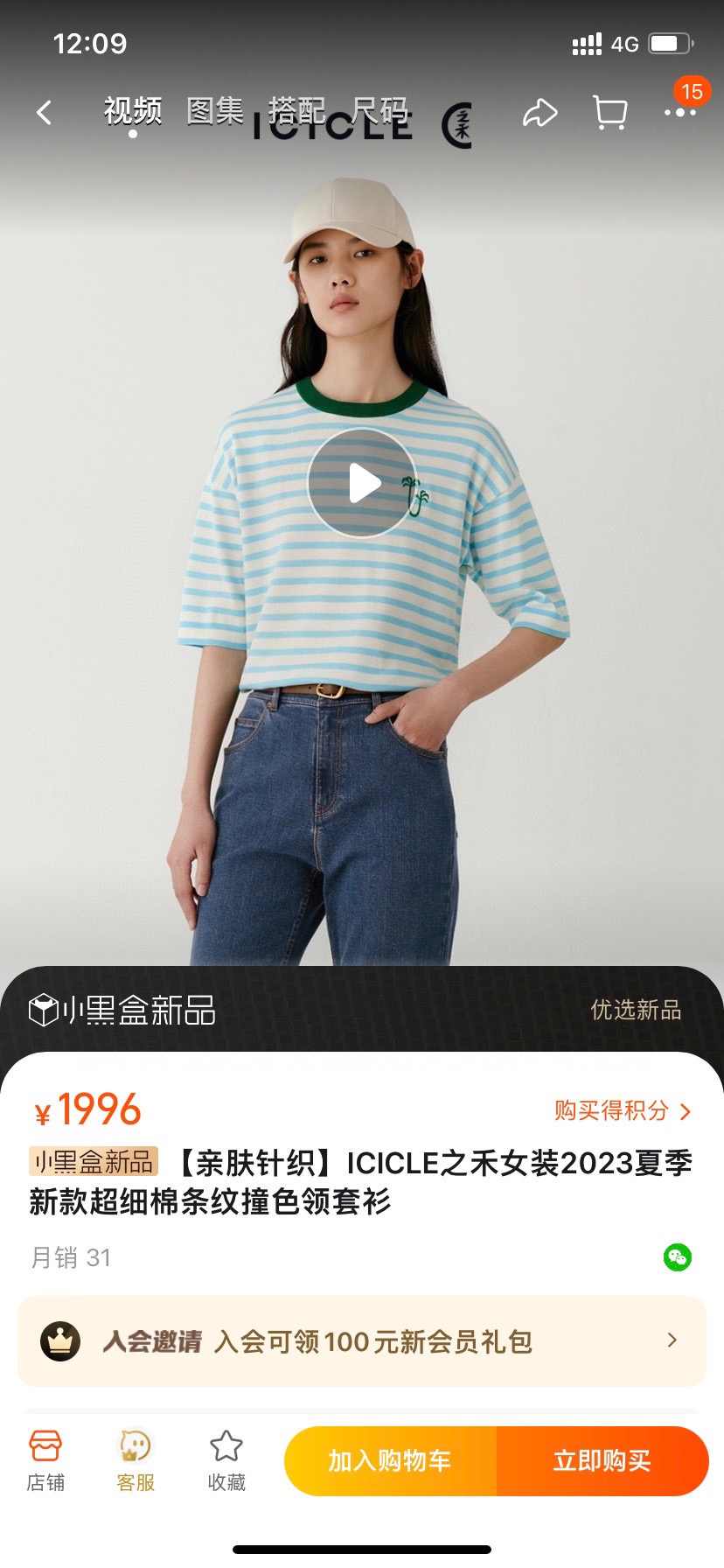Viewport: 724px width, 1568px height.
Task: Open 购买得积分 details
Action: 622,1110
